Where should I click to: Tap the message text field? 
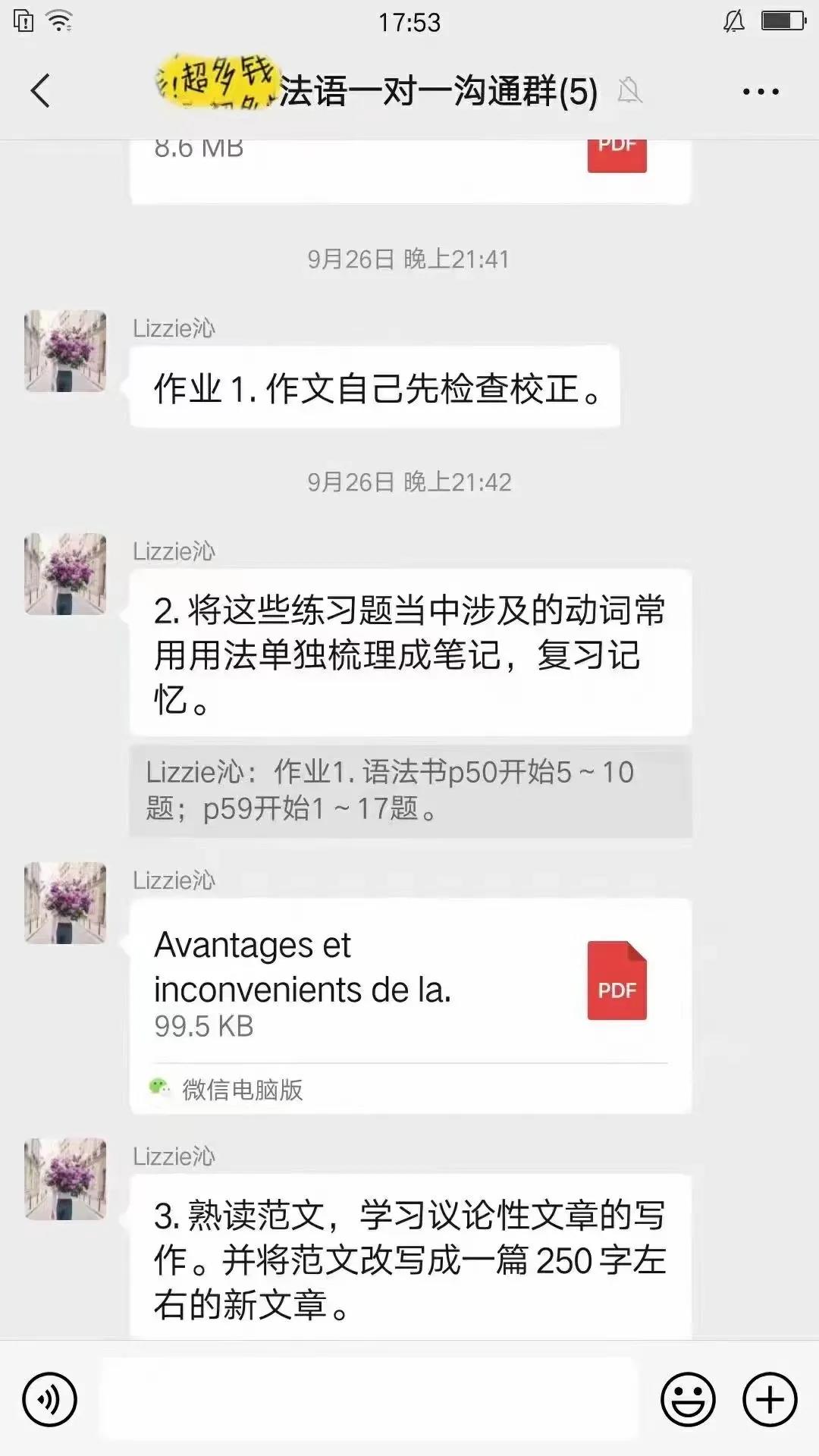click(369, 1399)
